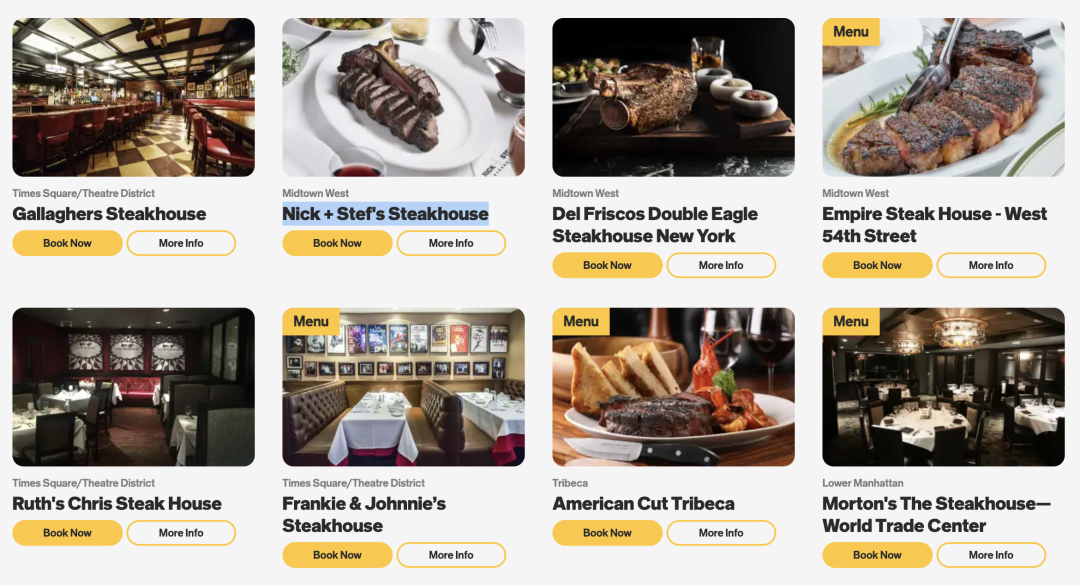View More Info for Nick + Stef's Steakhouse
The image size is (1080, 585).
click(x=451, y=243)
